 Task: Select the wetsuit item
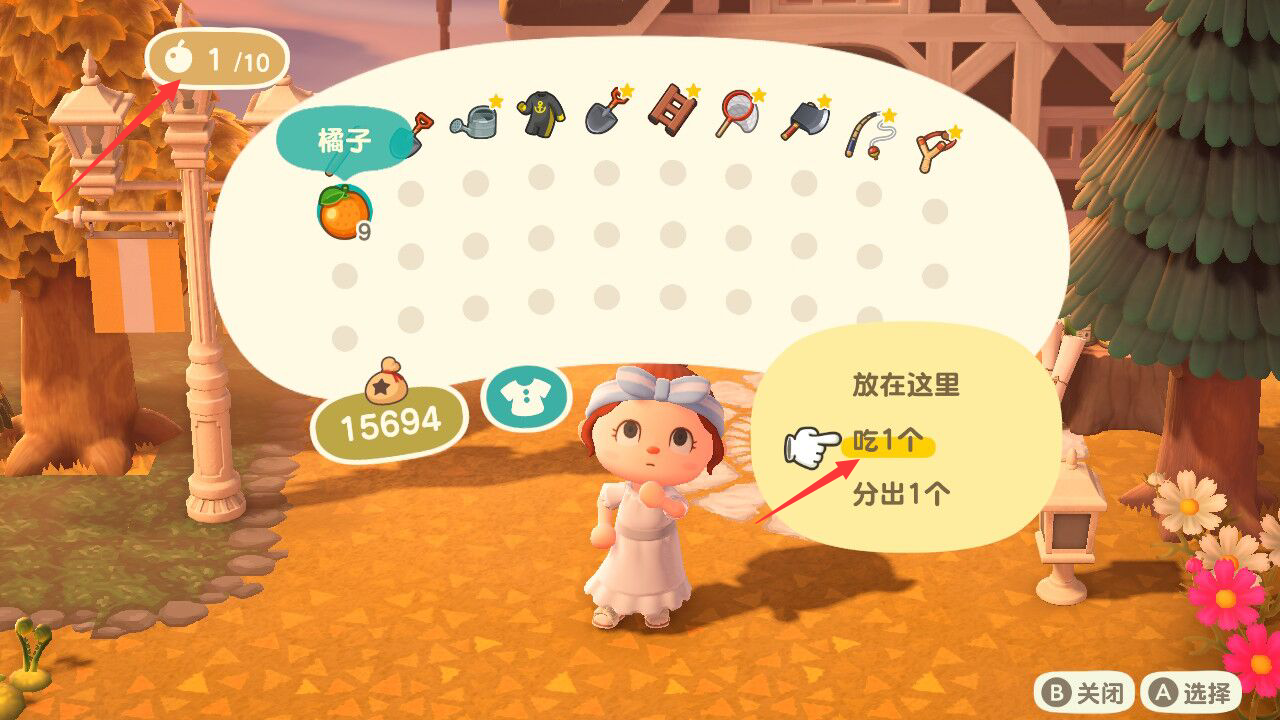(541, 115)
